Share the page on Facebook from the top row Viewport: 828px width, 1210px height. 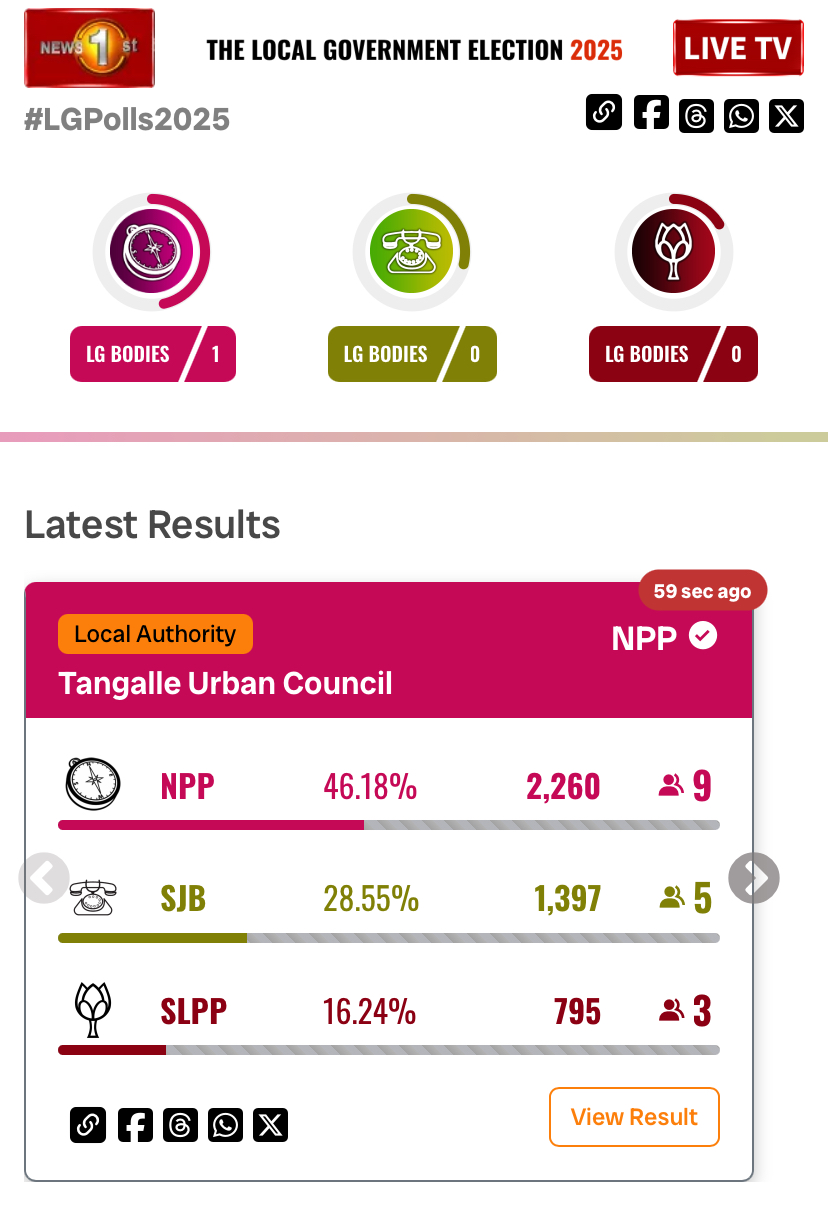point(651,112)
